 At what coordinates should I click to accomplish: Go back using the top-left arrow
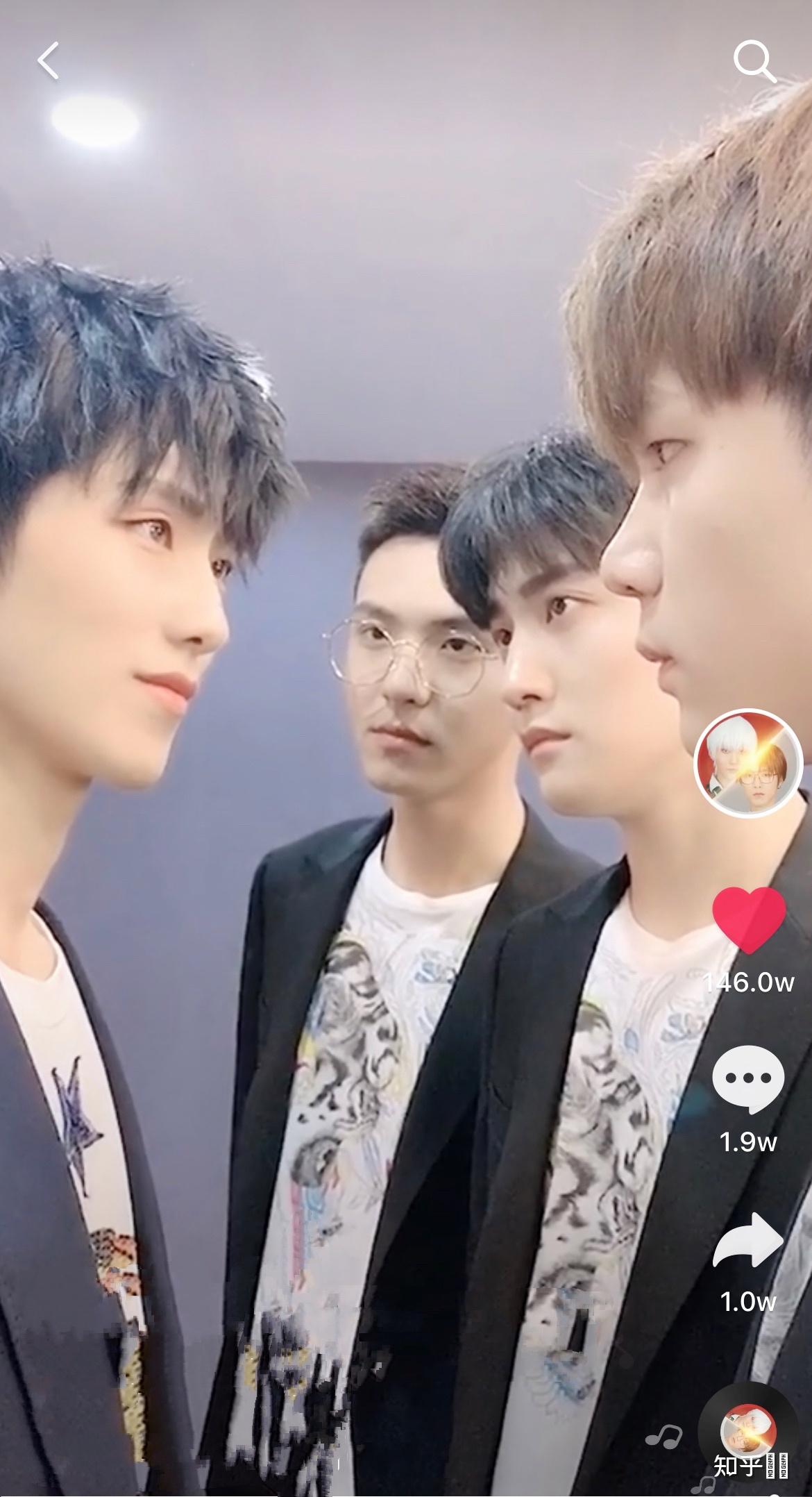[x=48, y=62]
